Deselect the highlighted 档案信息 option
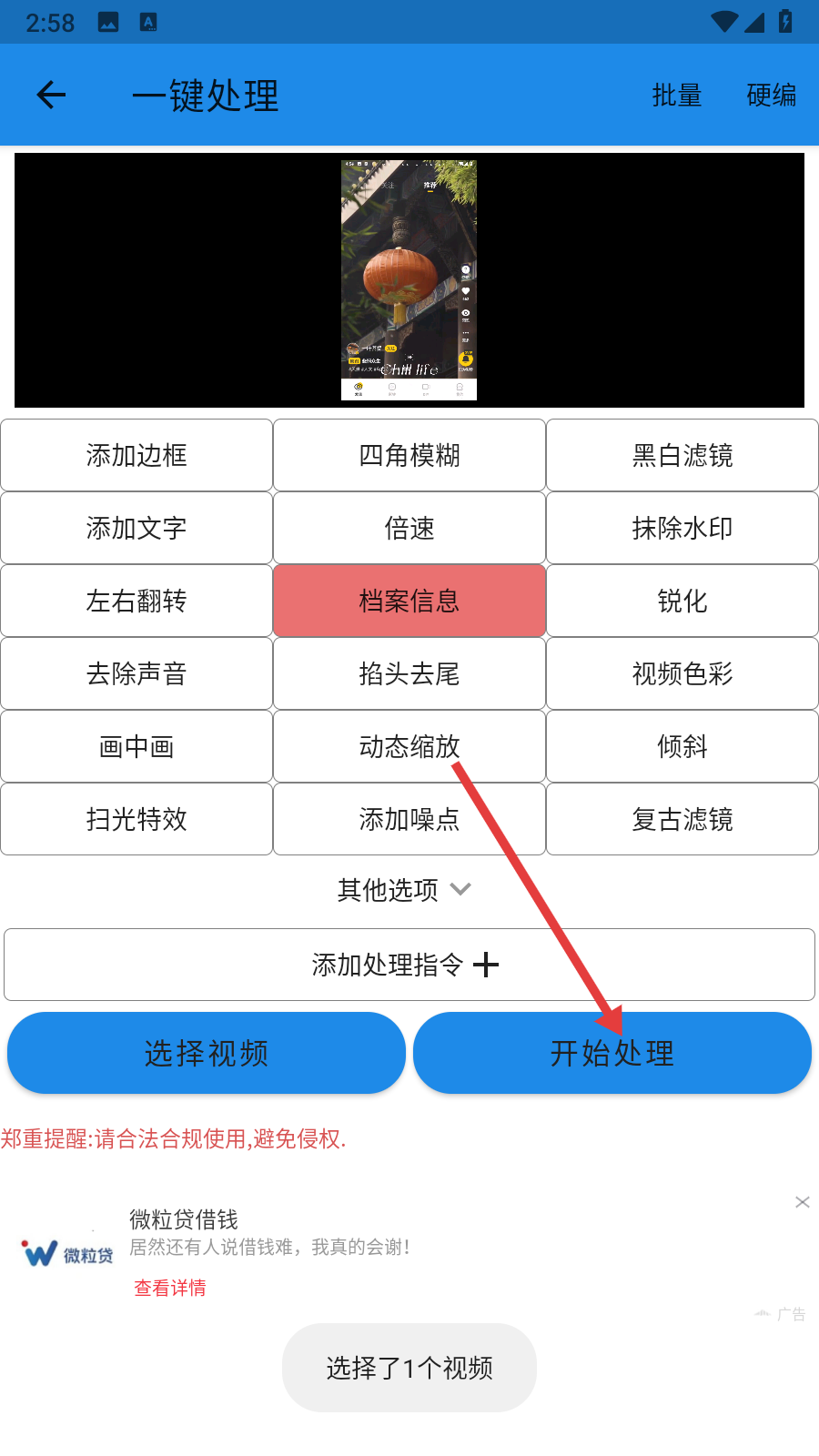819x1456 pixels. 409,601
